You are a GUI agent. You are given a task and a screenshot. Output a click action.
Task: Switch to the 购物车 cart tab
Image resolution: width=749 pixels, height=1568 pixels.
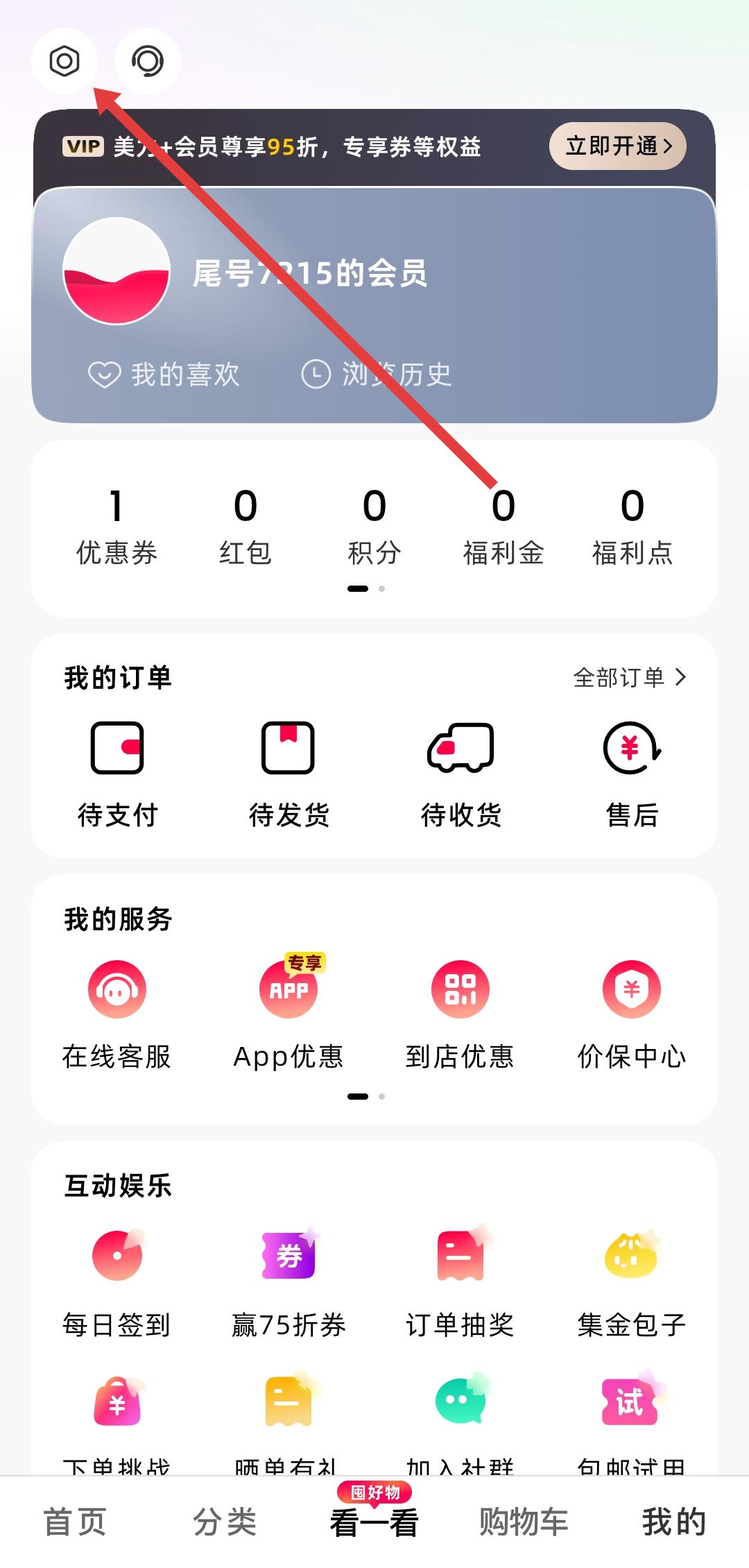(x=524, y=1522)
